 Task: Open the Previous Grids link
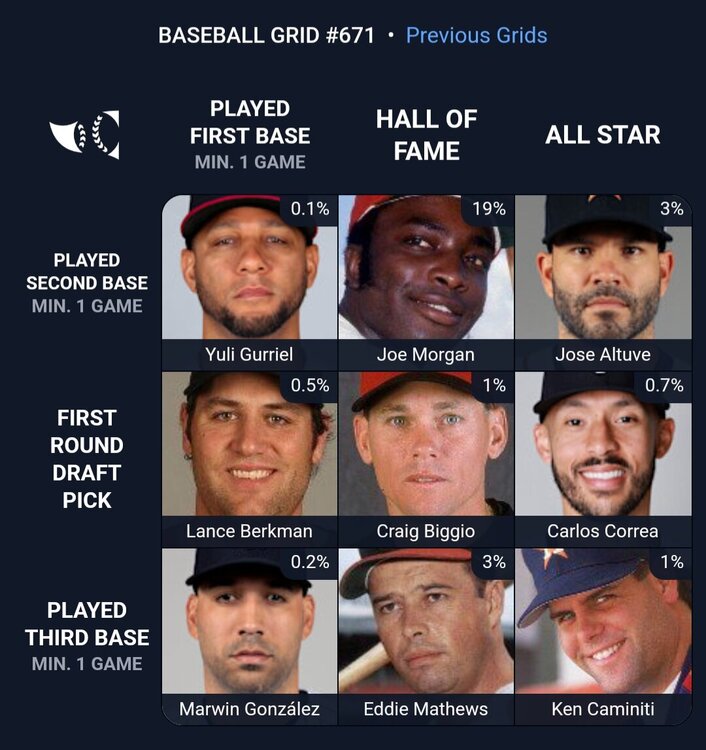[476, 35]
